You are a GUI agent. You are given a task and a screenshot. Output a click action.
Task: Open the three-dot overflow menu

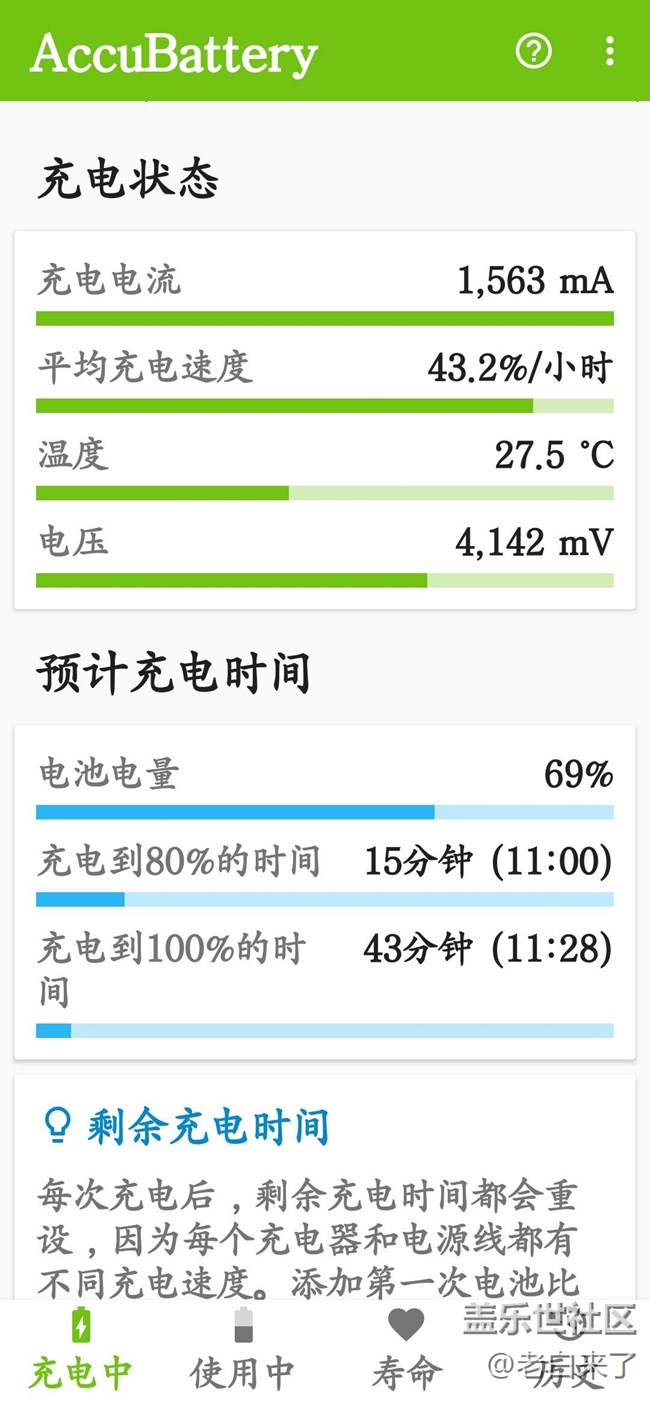coord(609,51)
